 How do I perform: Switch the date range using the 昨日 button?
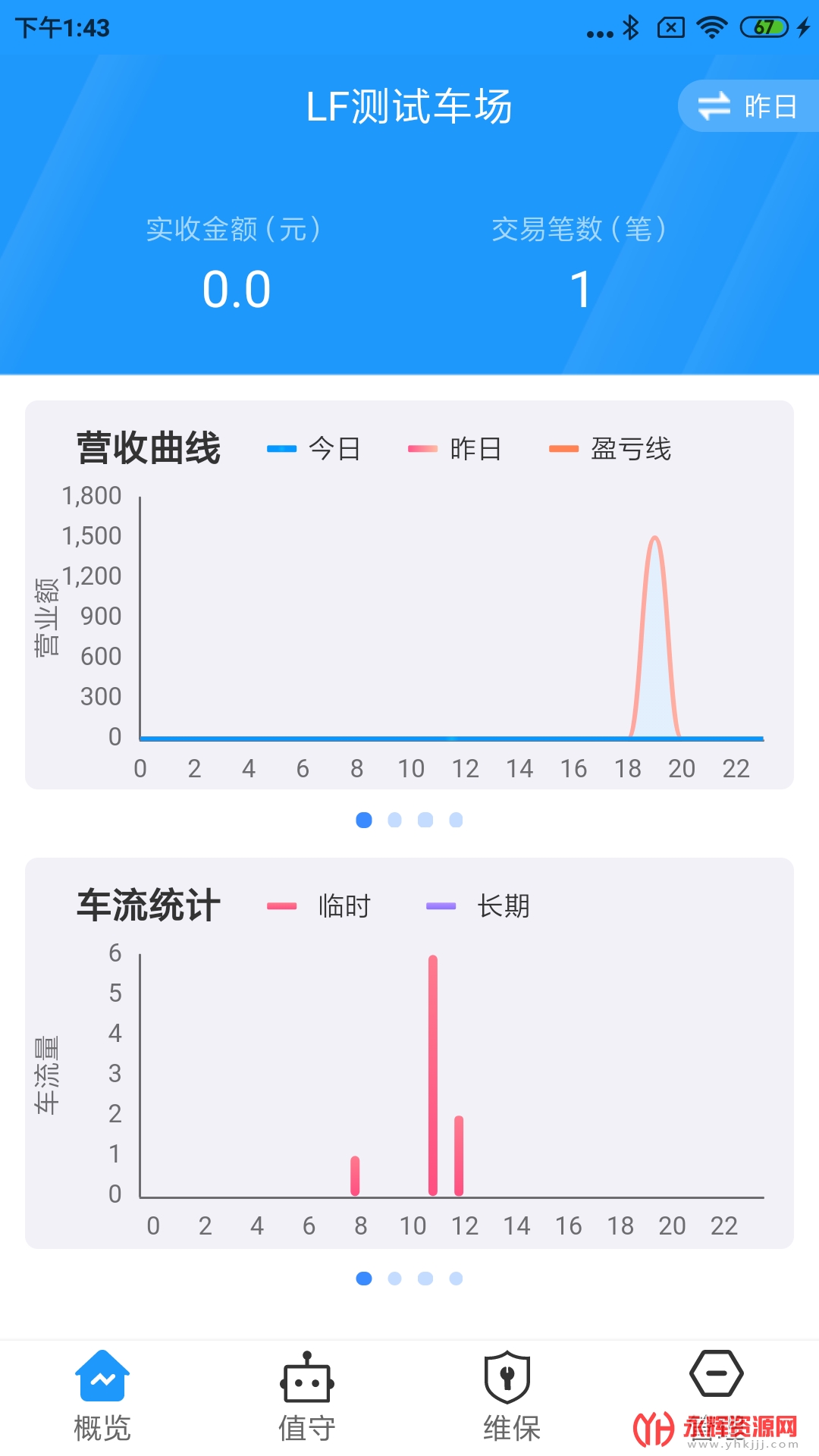coord(748,106)
